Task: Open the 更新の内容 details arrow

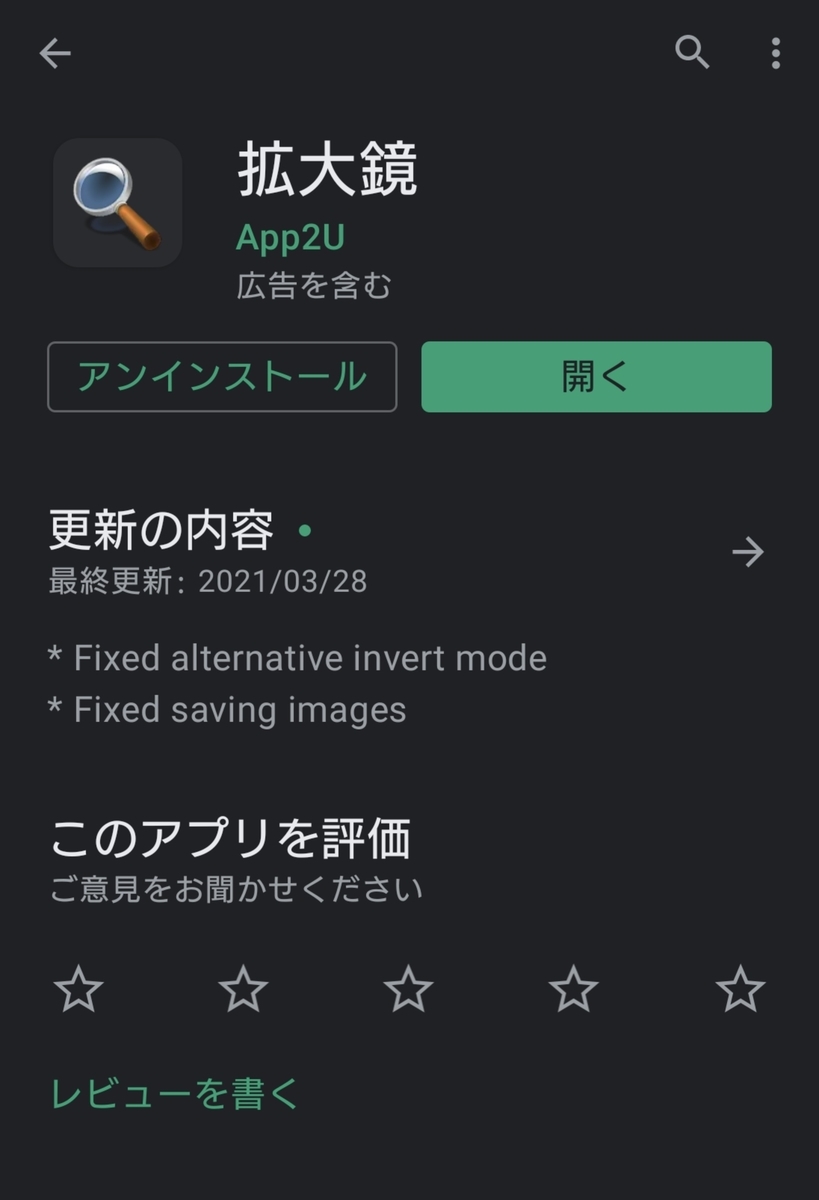Action: 748,551
